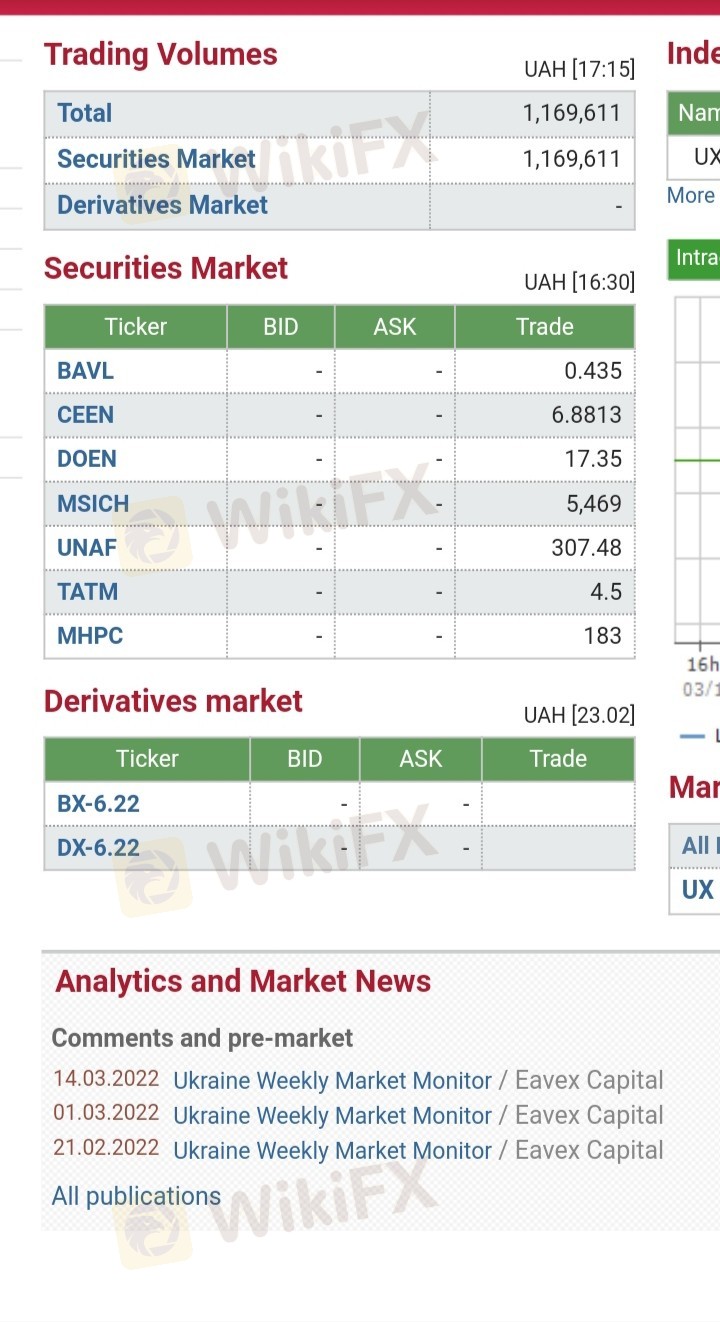720x1322 pixels.
Task: Open the TATM ticker
Action: (88, 591)
